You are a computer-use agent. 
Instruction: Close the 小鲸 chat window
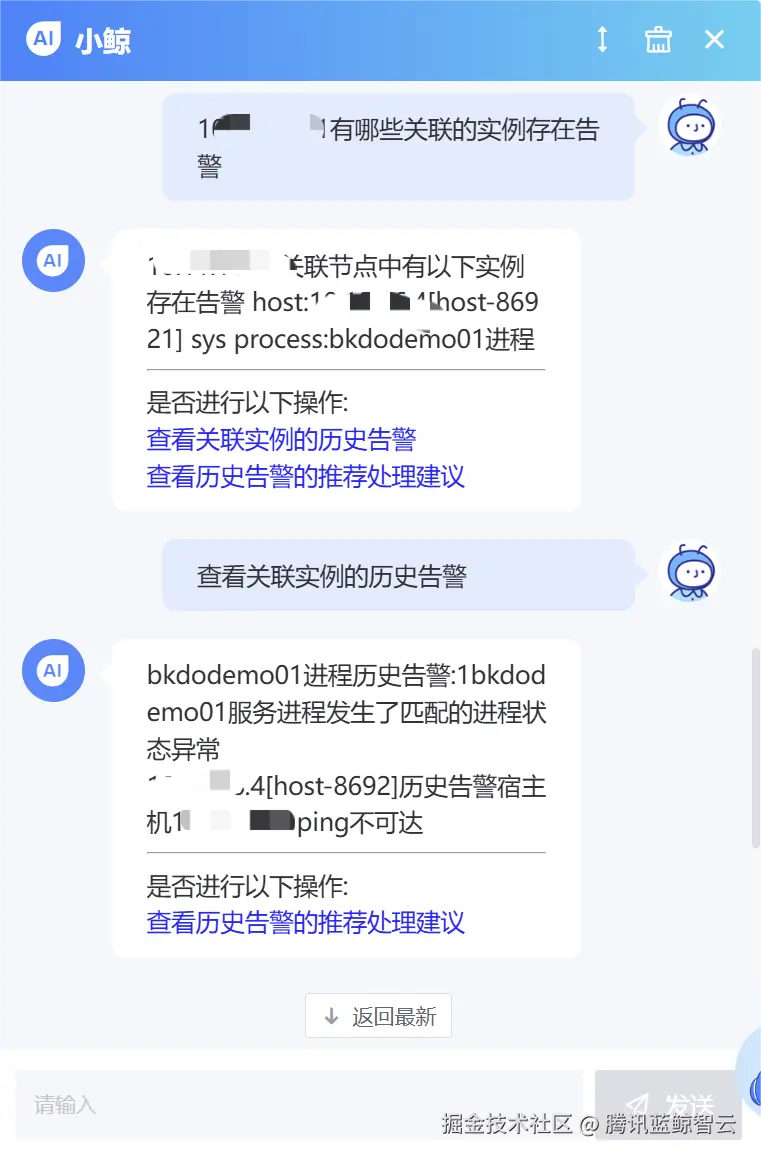(714, 39)
